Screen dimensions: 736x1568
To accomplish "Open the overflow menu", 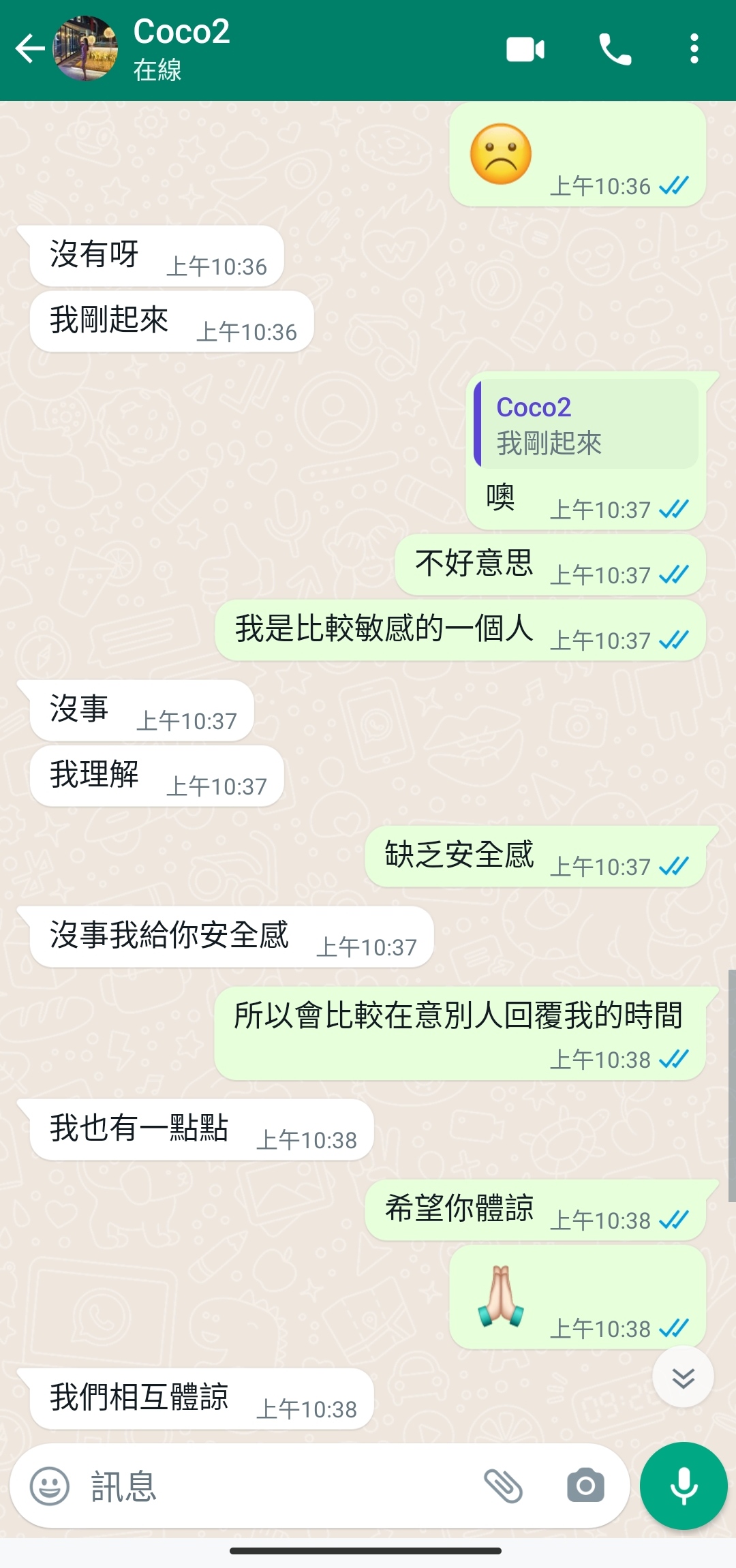I will tap(694, 50).
